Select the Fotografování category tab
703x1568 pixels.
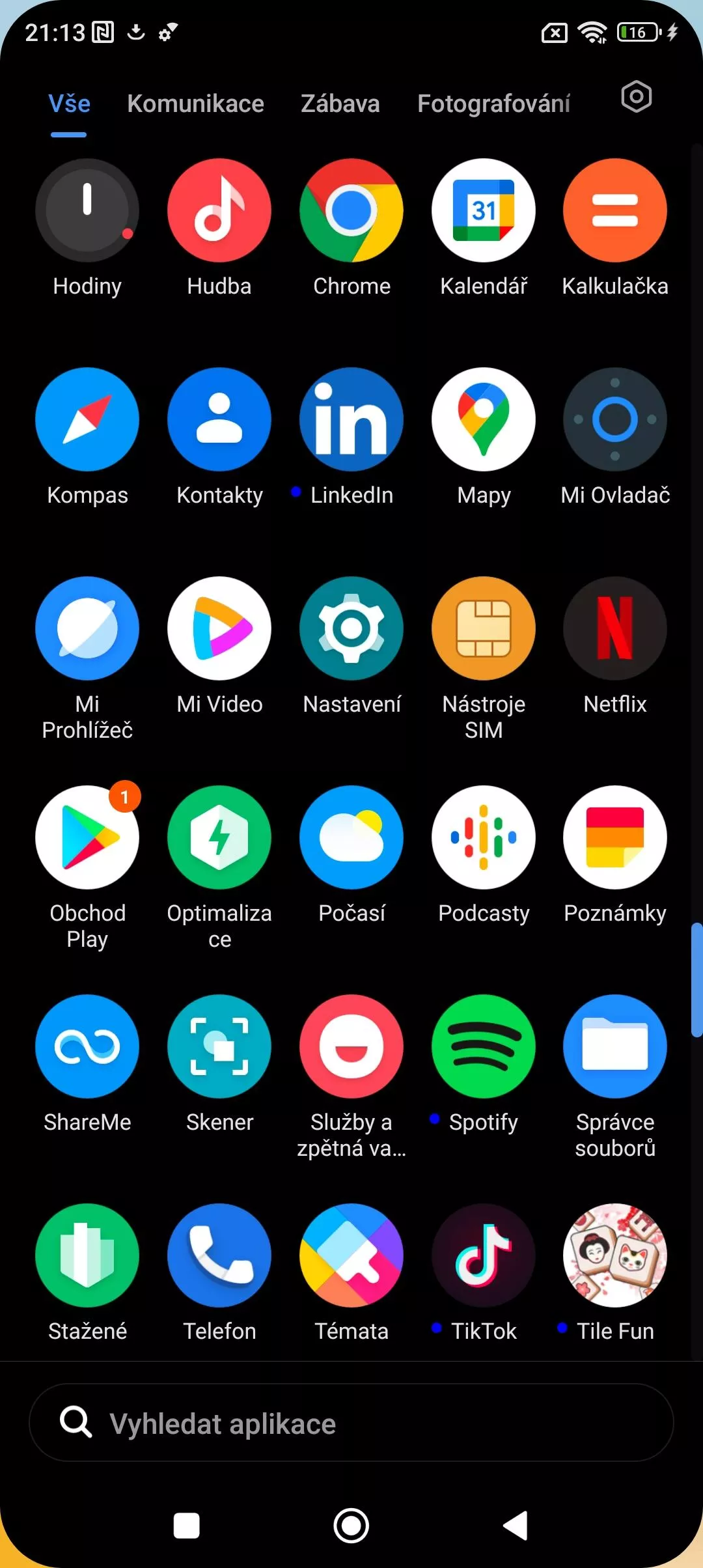[493, 104]
